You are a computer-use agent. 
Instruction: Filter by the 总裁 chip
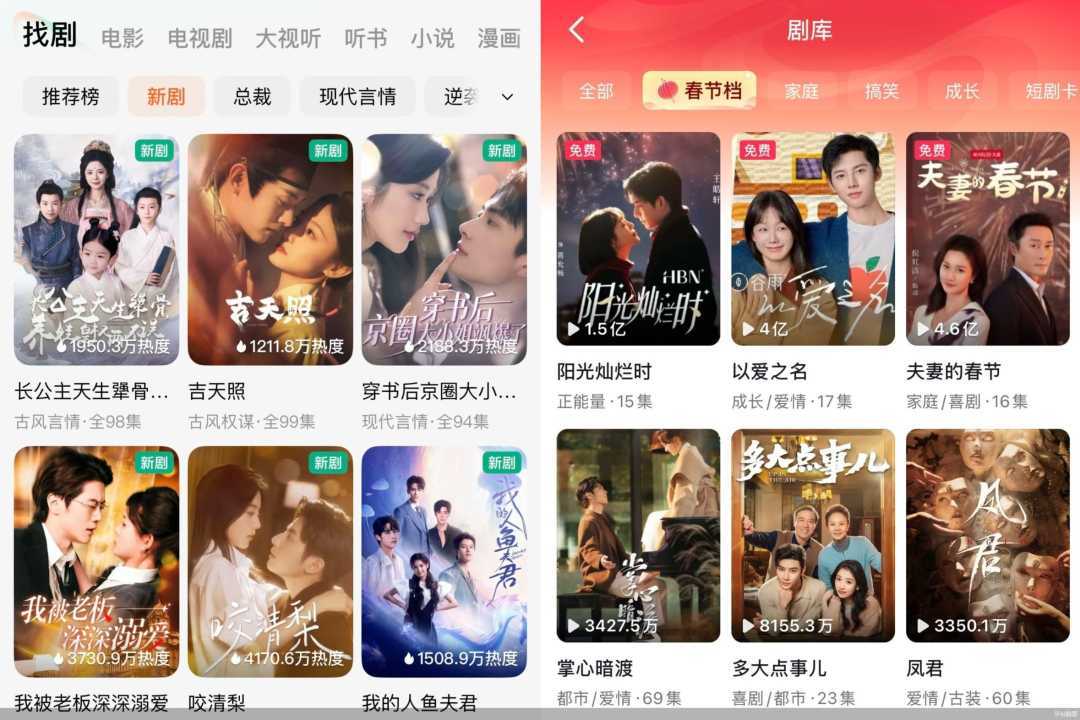click(252, 96)
